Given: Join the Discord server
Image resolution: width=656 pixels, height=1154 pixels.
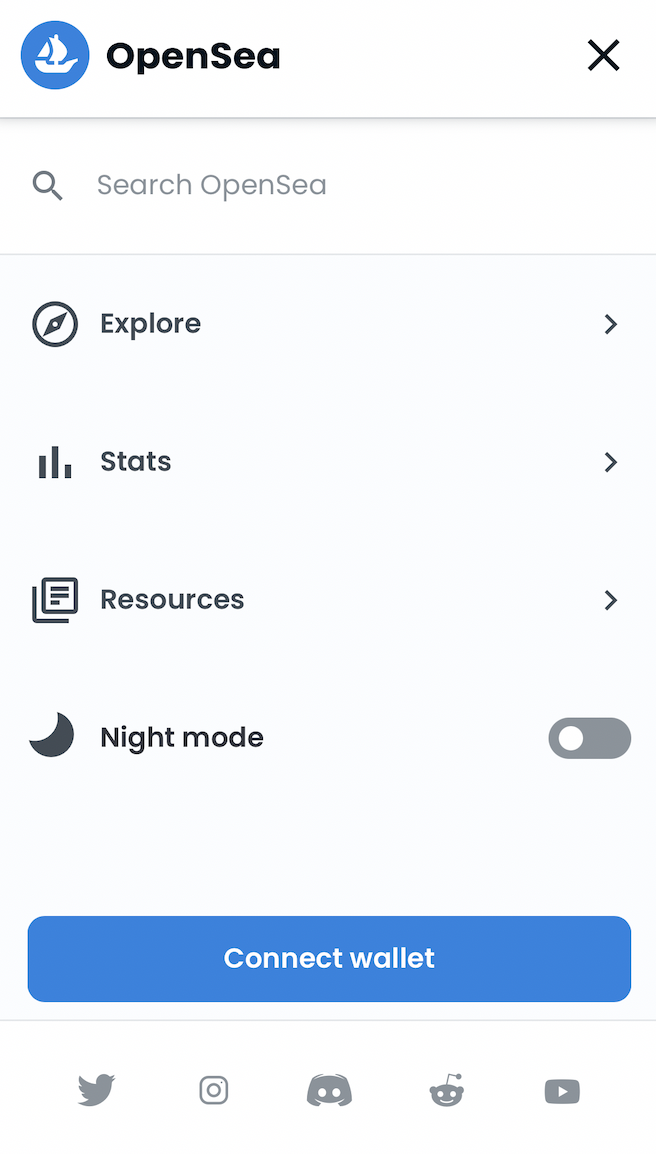Looking at the screenshot, I should click(329, 1090).
